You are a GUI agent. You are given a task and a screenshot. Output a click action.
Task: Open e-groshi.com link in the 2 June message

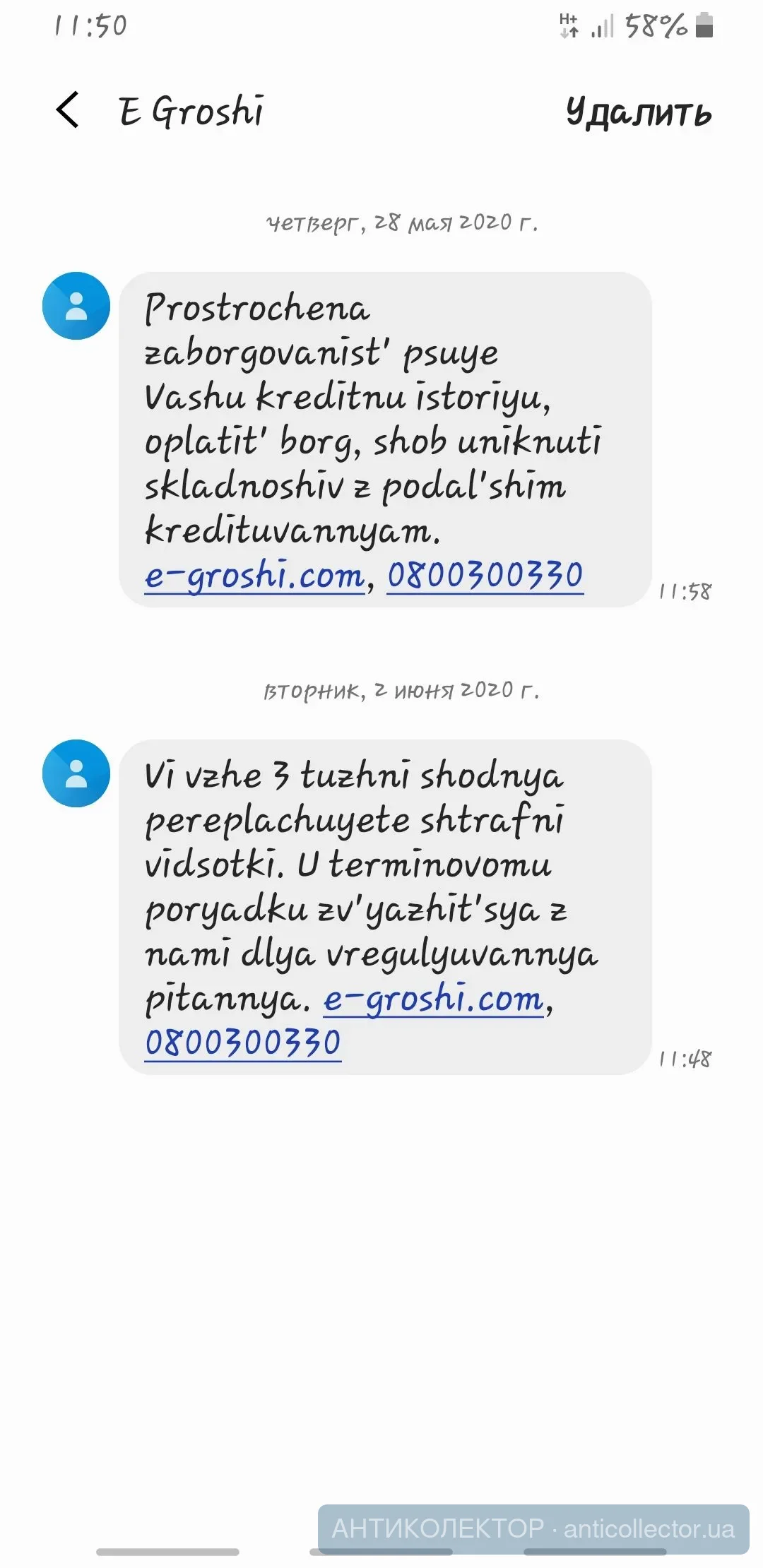point(433,999)
